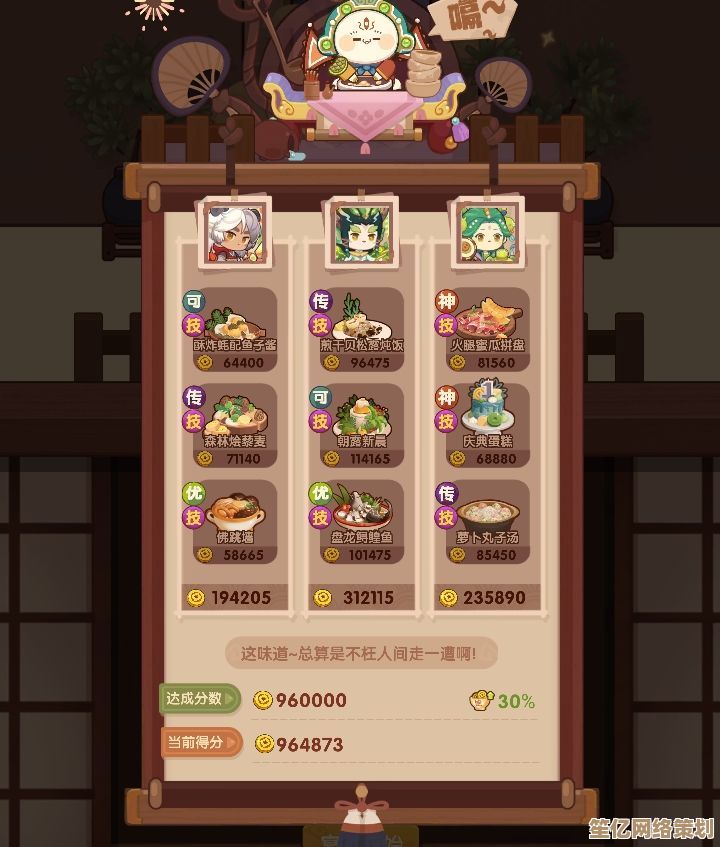This screenshot has height=847, width=720.
Task: Select the 森林烩燕麦 dish card
Action: [234, 425]
